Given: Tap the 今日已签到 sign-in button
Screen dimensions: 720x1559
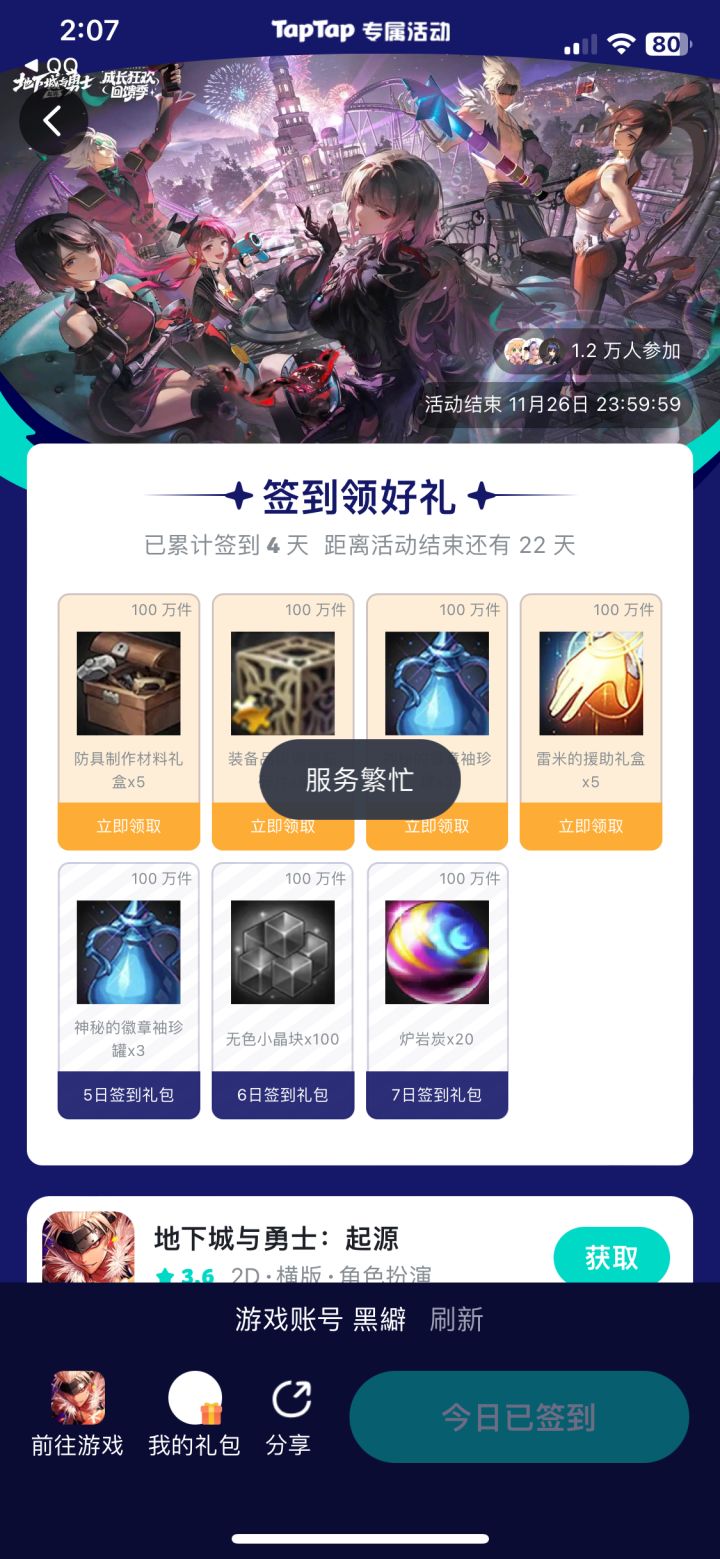Looking at the screenshot, I should [x=519, y=1415].
